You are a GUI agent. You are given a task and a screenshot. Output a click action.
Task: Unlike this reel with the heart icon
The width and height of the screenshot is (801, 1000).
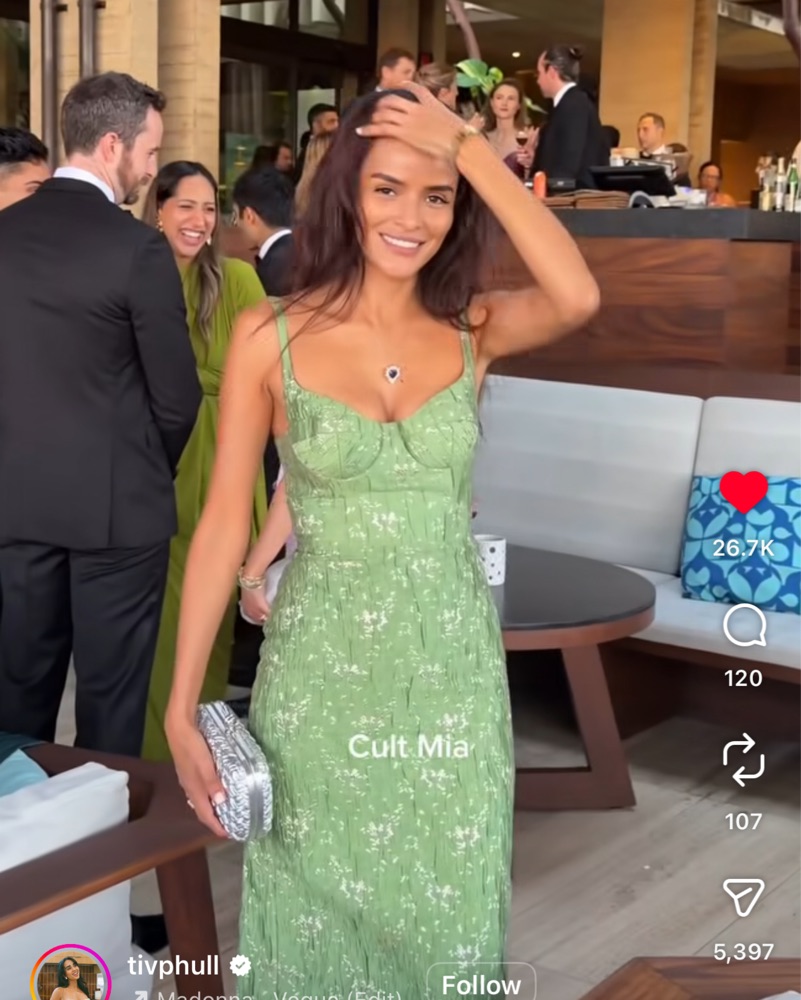point(743,492)
